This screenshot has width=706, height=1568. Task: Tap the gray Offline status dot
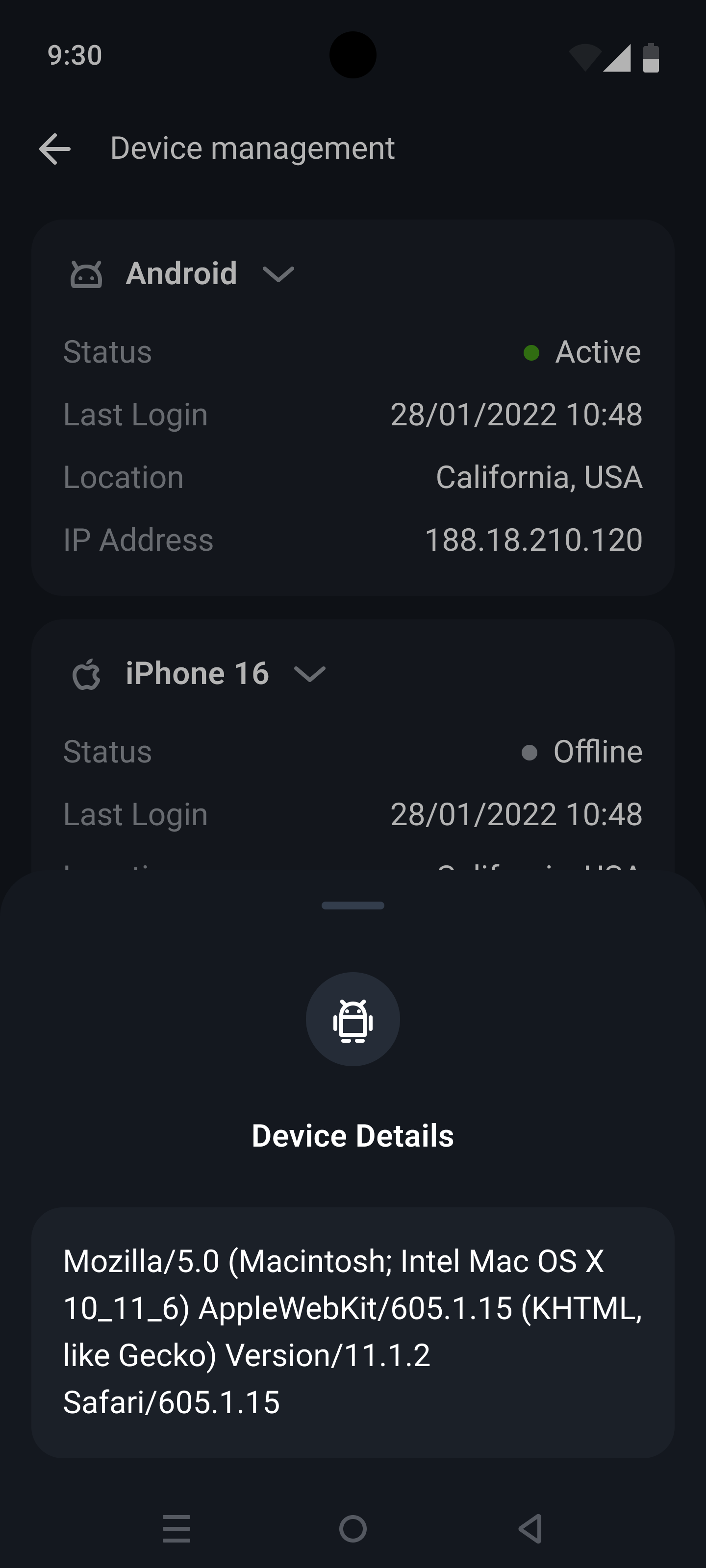[530, 752]
